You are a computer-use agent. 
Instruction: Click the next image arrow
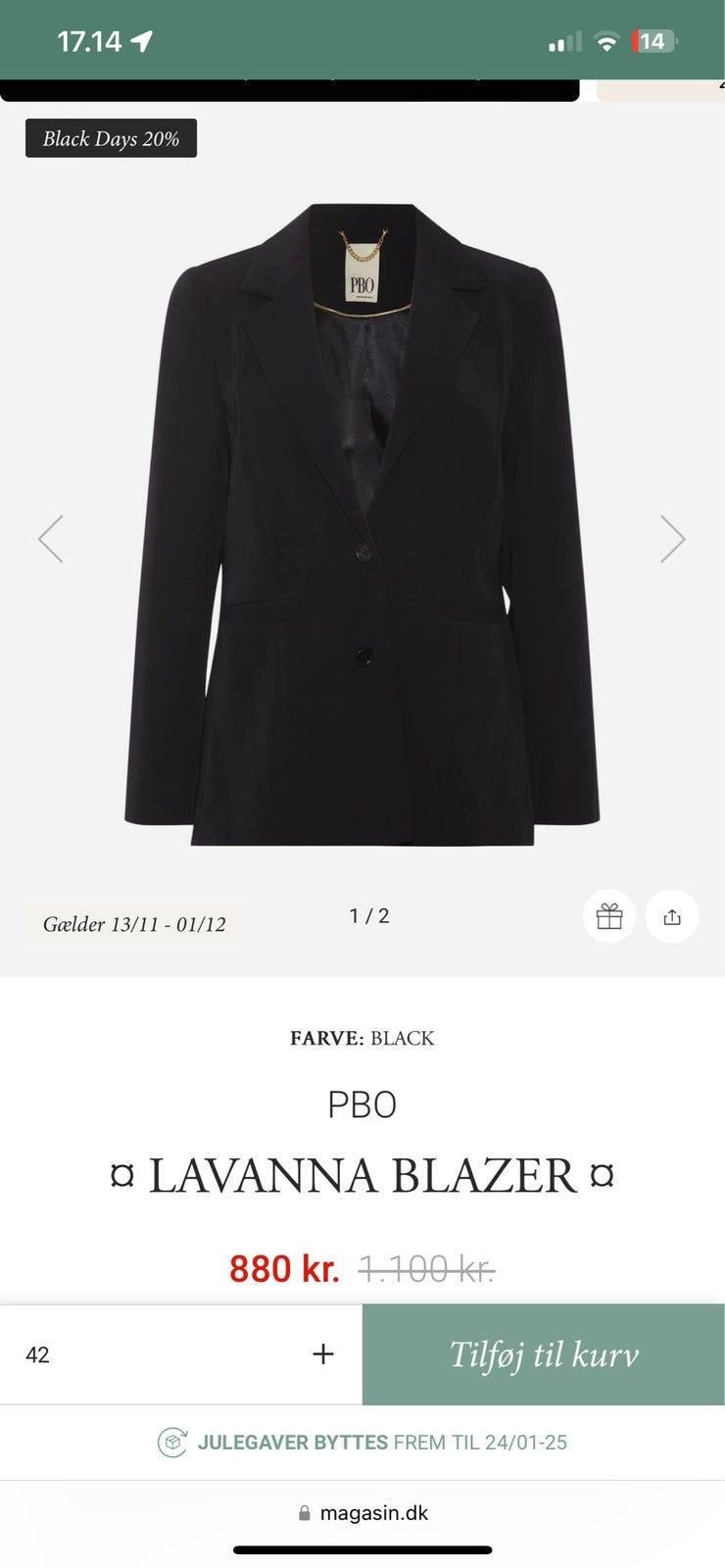click(x=674, y=538)
